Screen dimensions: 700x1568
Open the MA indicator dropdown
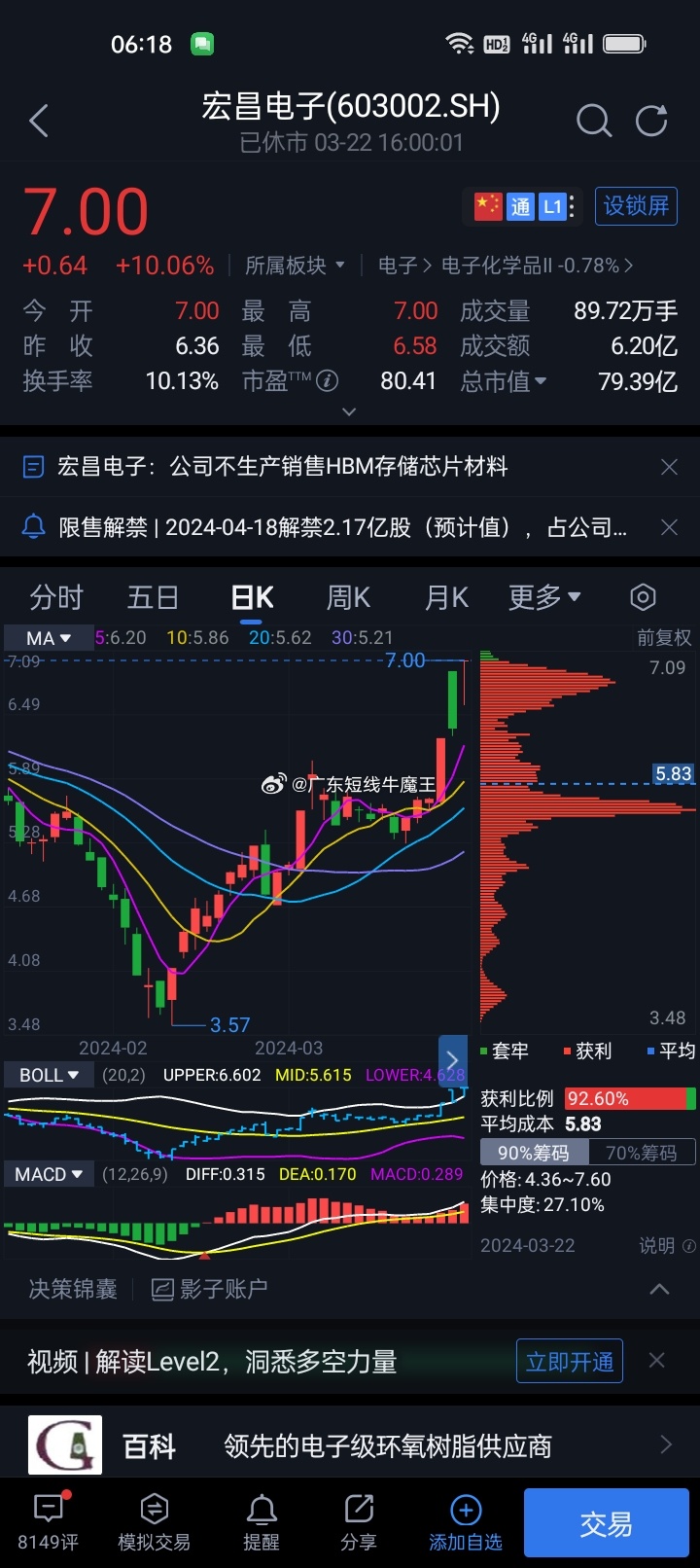(x=45, y=637)
